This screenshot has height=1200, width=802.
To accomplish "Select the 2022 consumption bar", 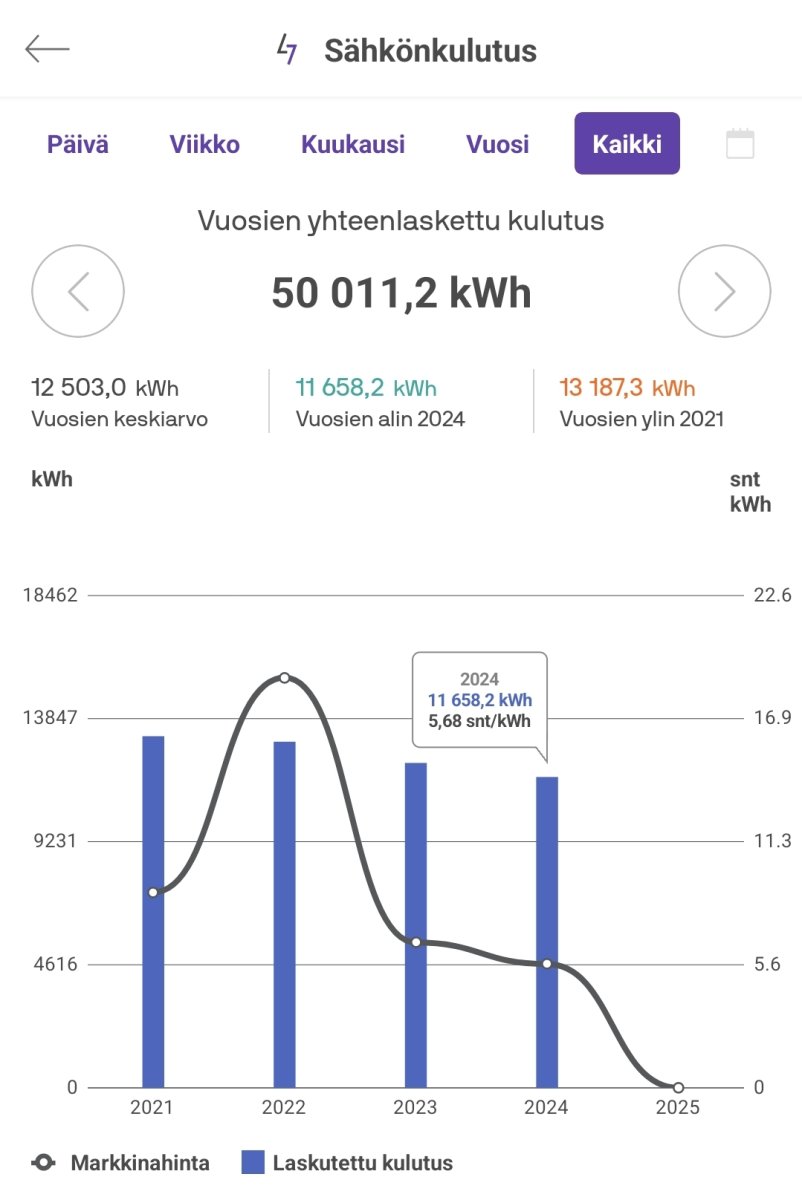I will [285, 913].
